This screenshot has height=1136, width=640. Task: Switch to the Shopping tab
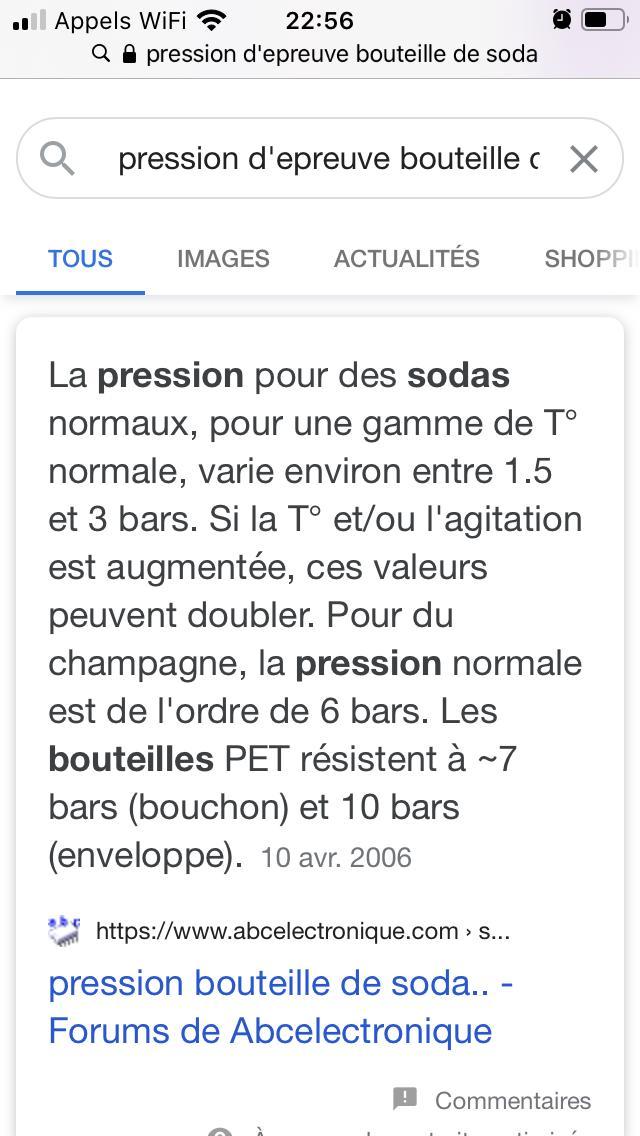pos(591,259)
